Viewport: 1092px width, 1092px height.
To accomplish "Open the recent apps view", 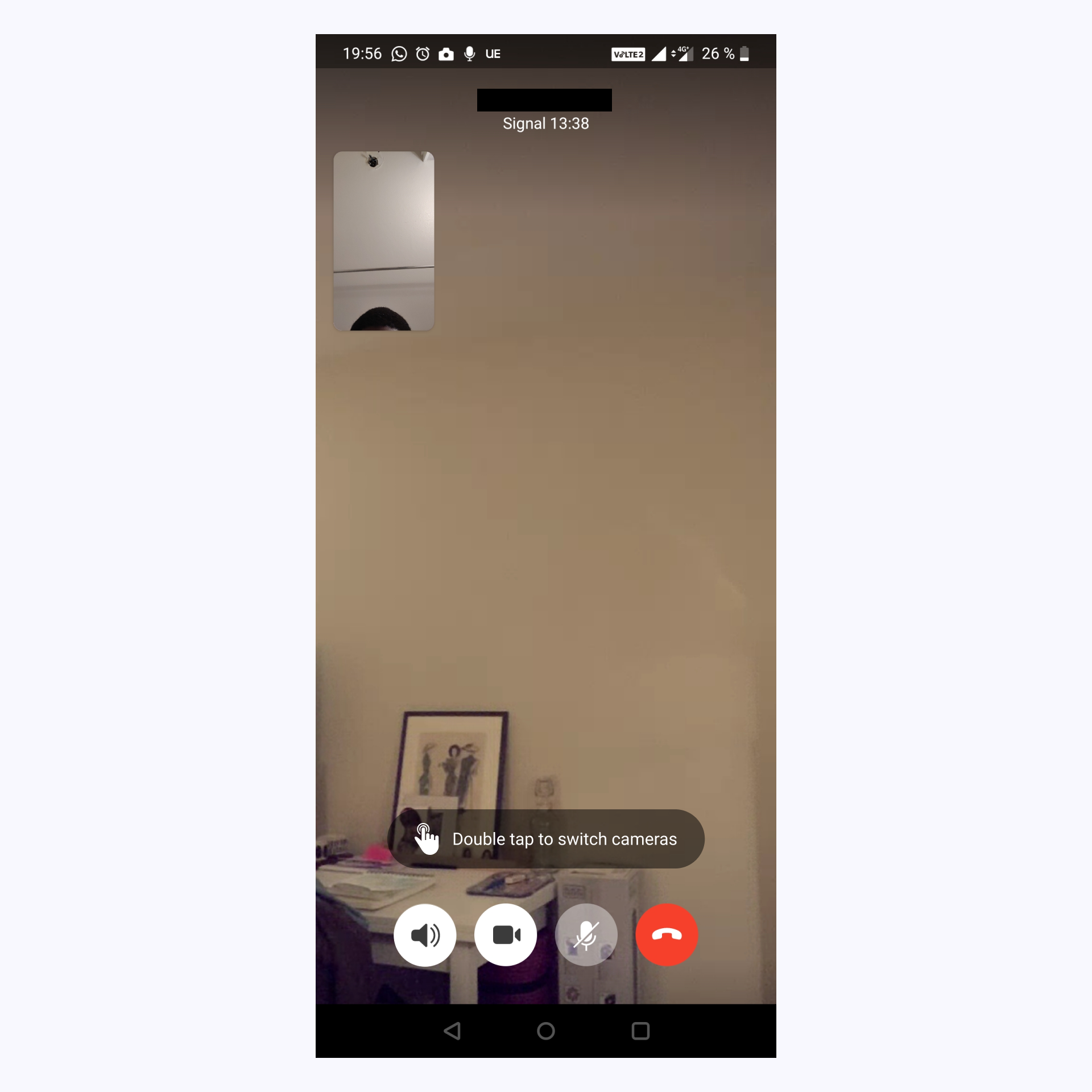I will click(640, 1031).
